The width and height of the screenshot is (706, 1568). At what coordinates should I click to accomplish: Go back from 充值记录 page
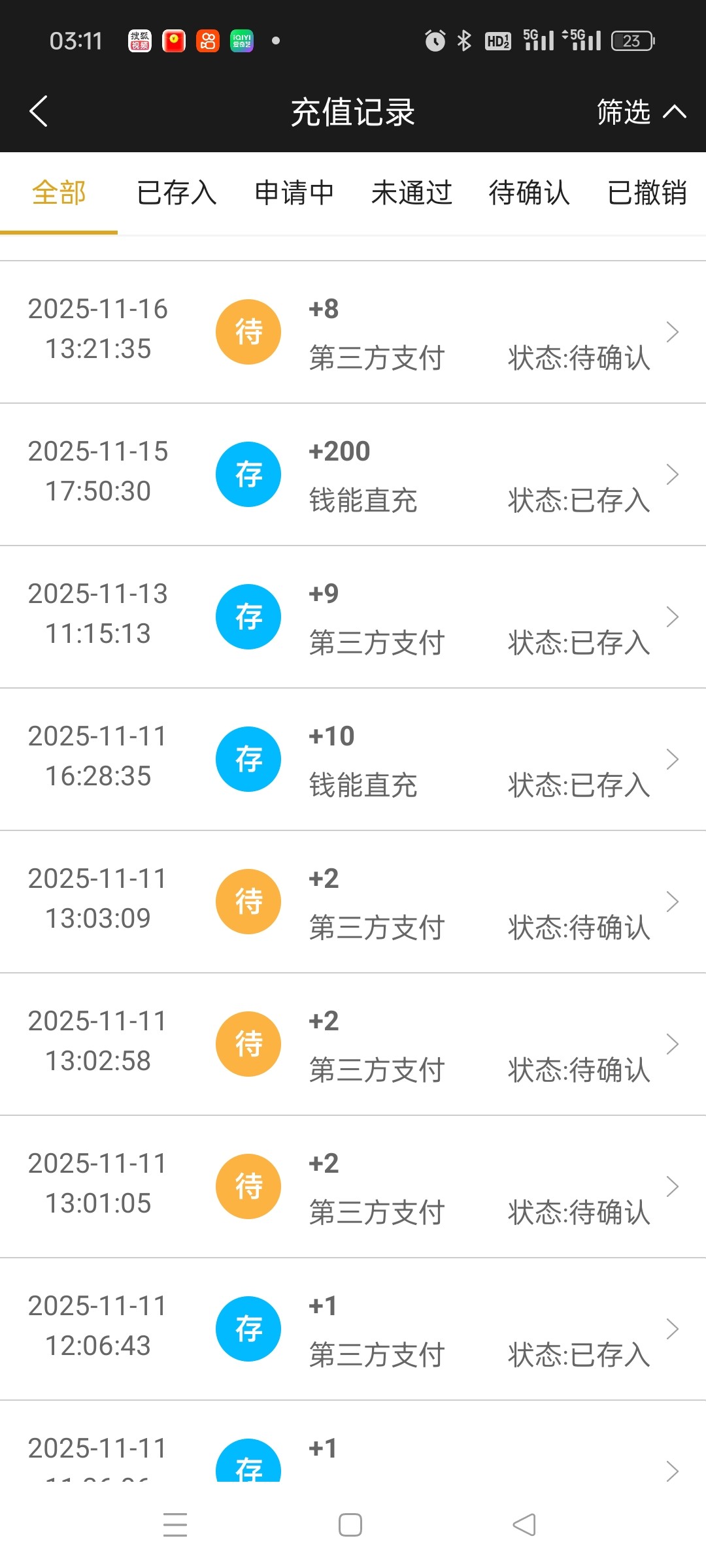tap(39, 111)
